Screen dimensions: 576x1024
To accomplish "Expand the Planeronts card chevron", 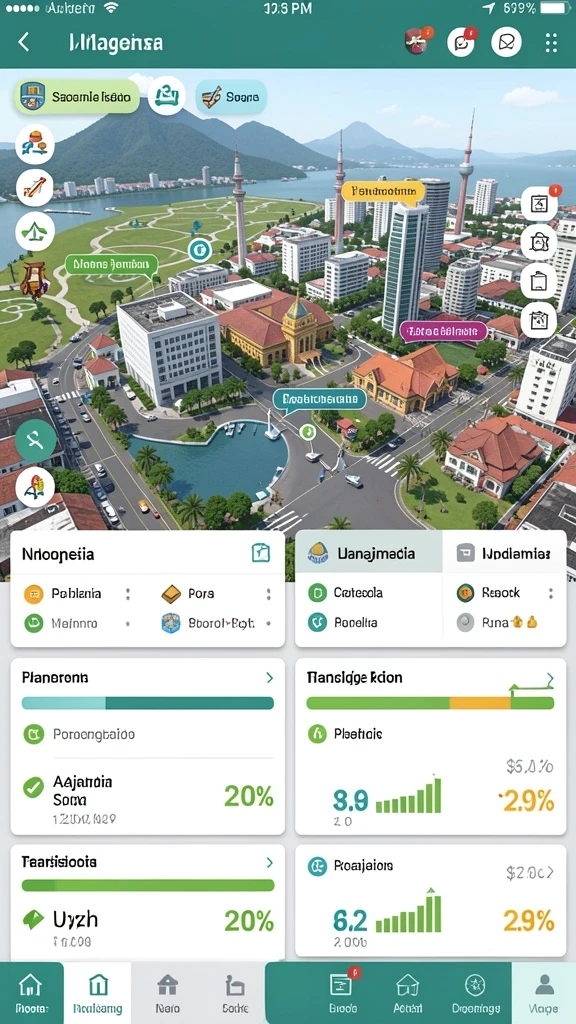I will pos(270,678).
